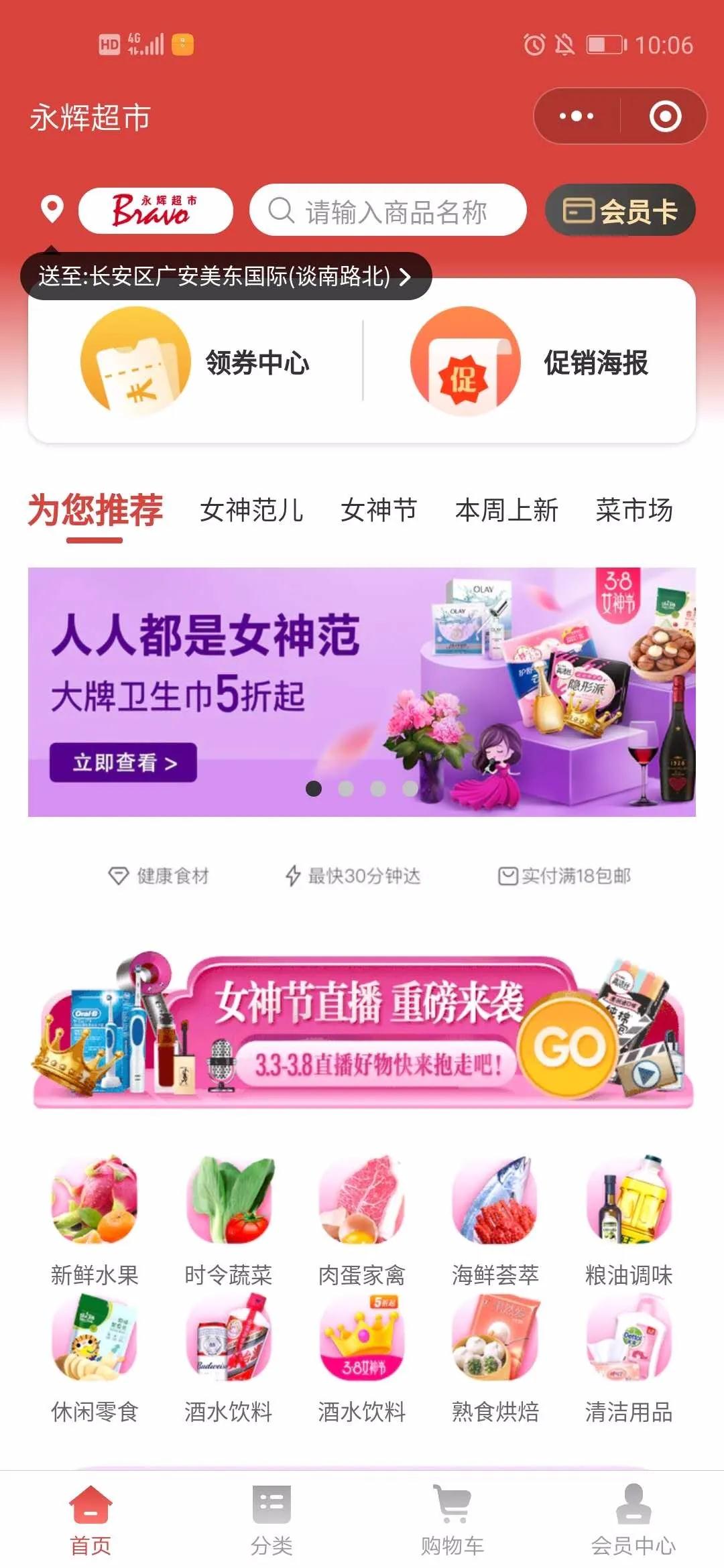Open the mini program more options menu
Image resolution: width=724 pixels, height=1568 pixels.
coord(577,116)
